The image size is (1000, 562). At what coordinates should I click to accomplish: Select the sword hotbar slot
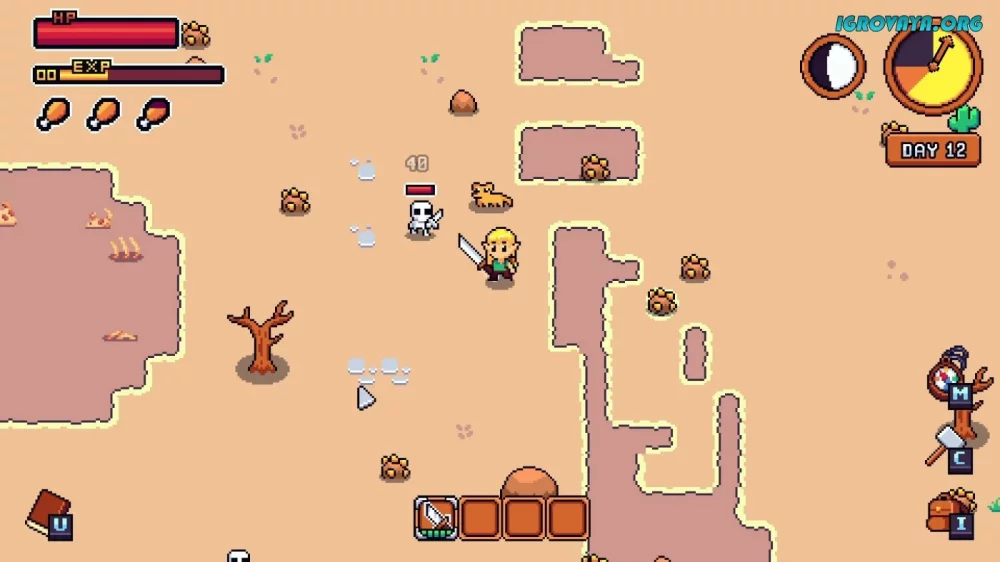pos(436,518)
